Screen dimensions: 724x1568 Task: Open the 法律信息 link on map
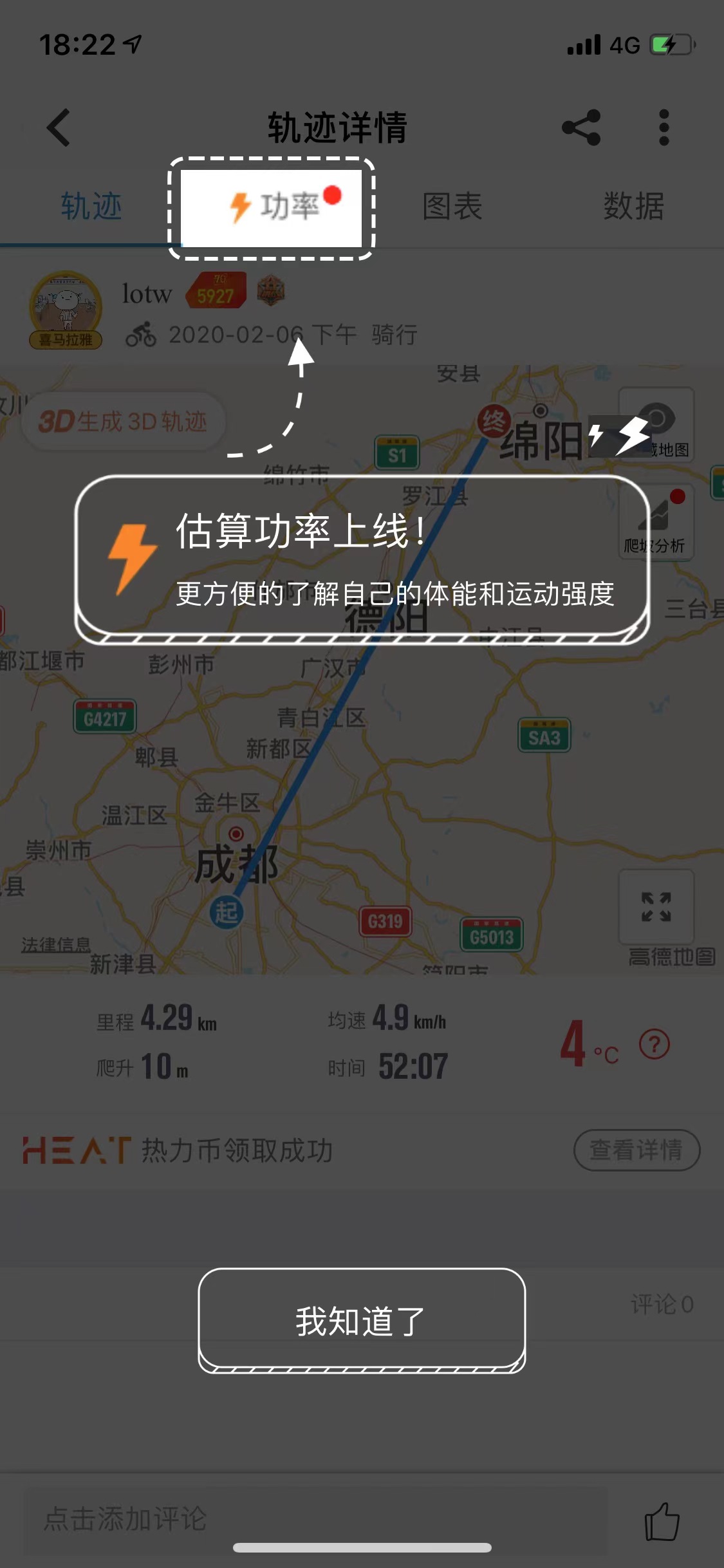click(x=55, y=944)
